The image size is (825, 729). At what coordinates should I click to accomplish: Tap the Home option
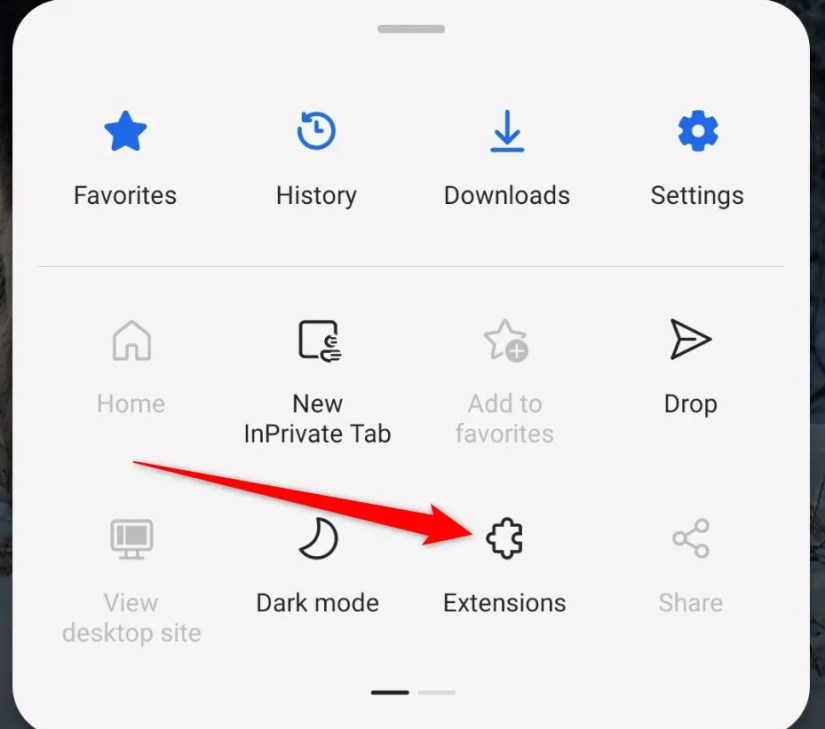[131, 367]
